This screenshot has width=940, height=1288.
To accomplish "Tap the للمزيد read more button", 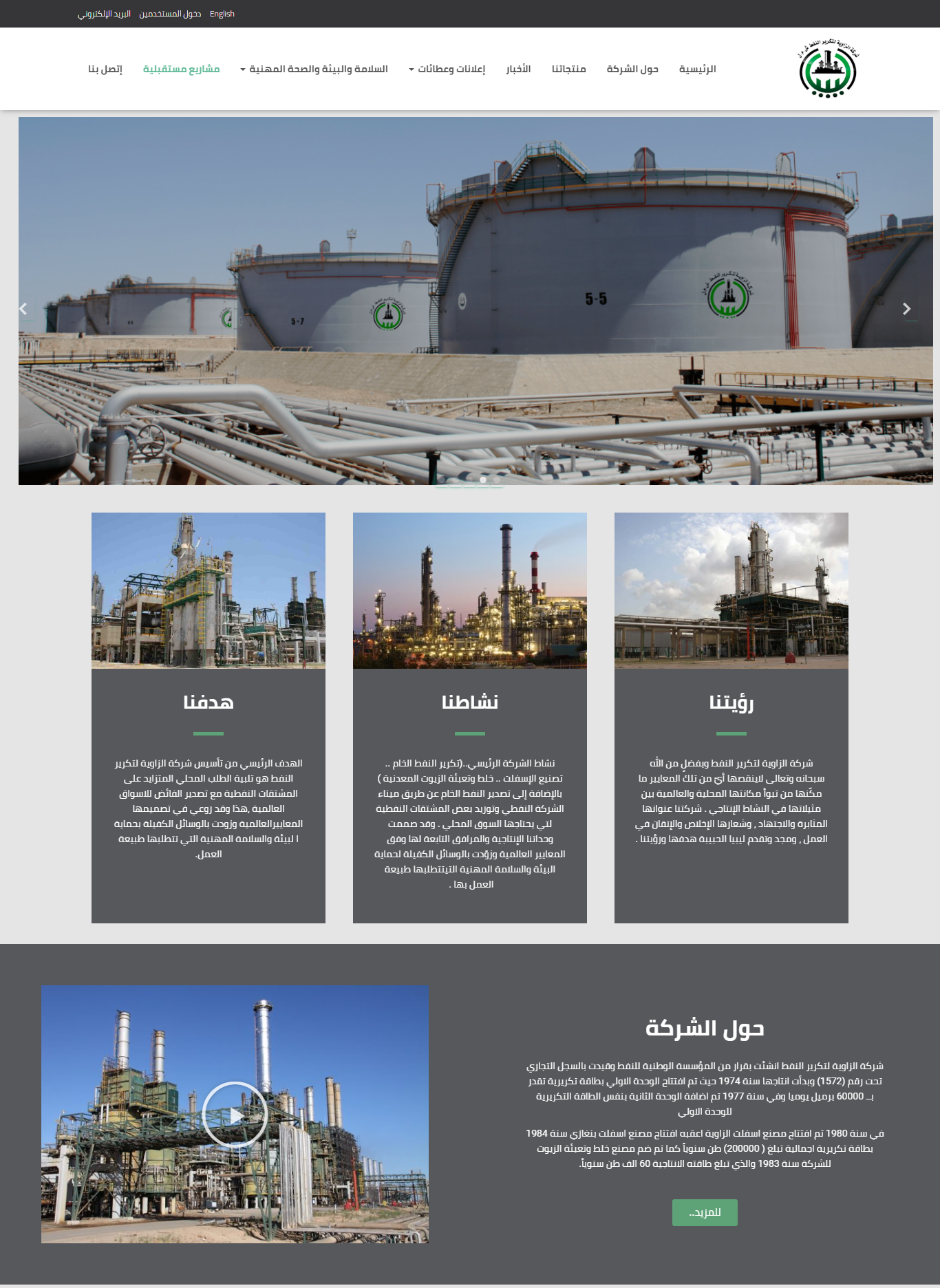I will 704,1212.
